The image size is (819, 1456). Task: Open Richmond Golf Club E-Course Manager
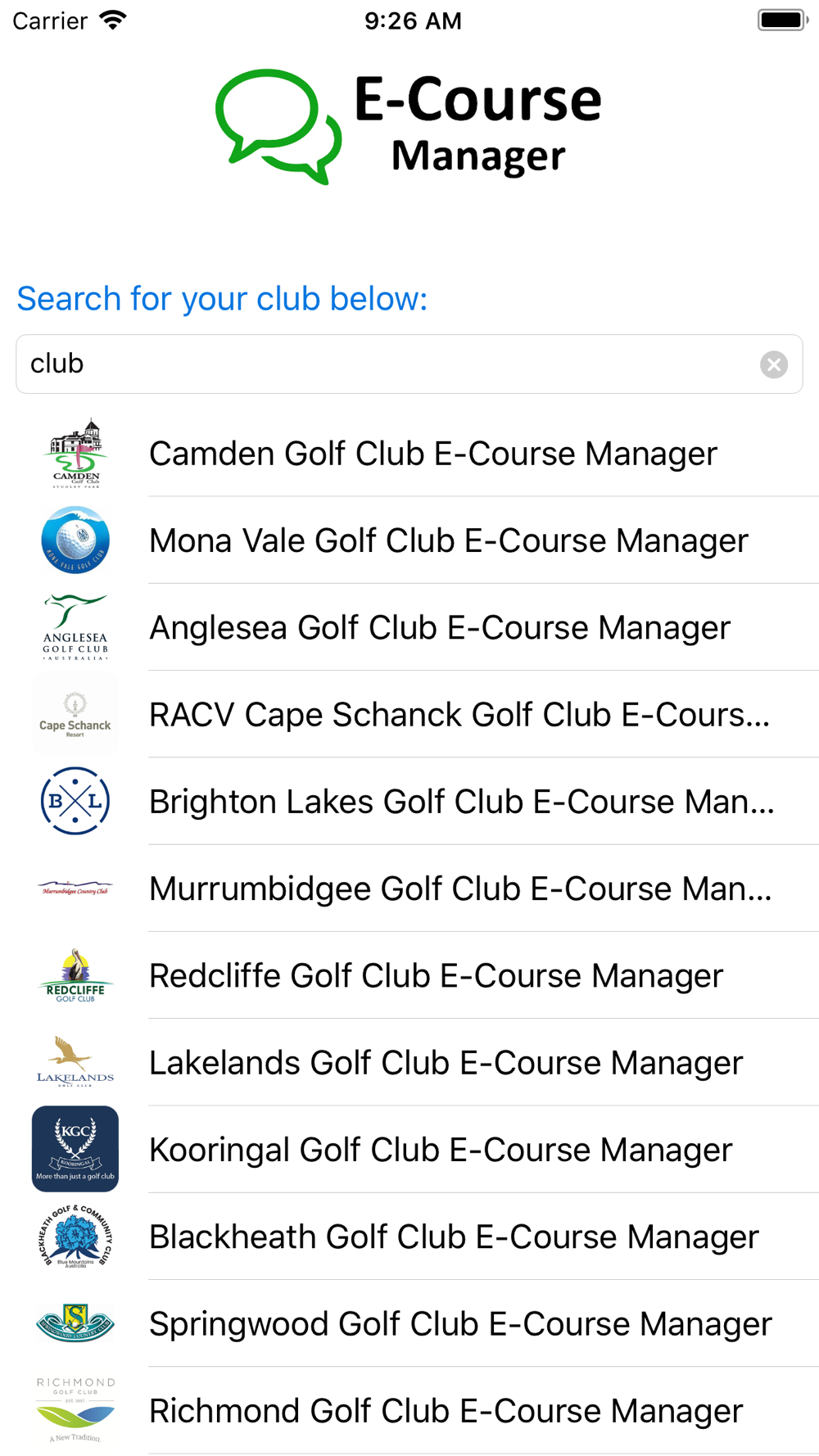pos(409,1410)
